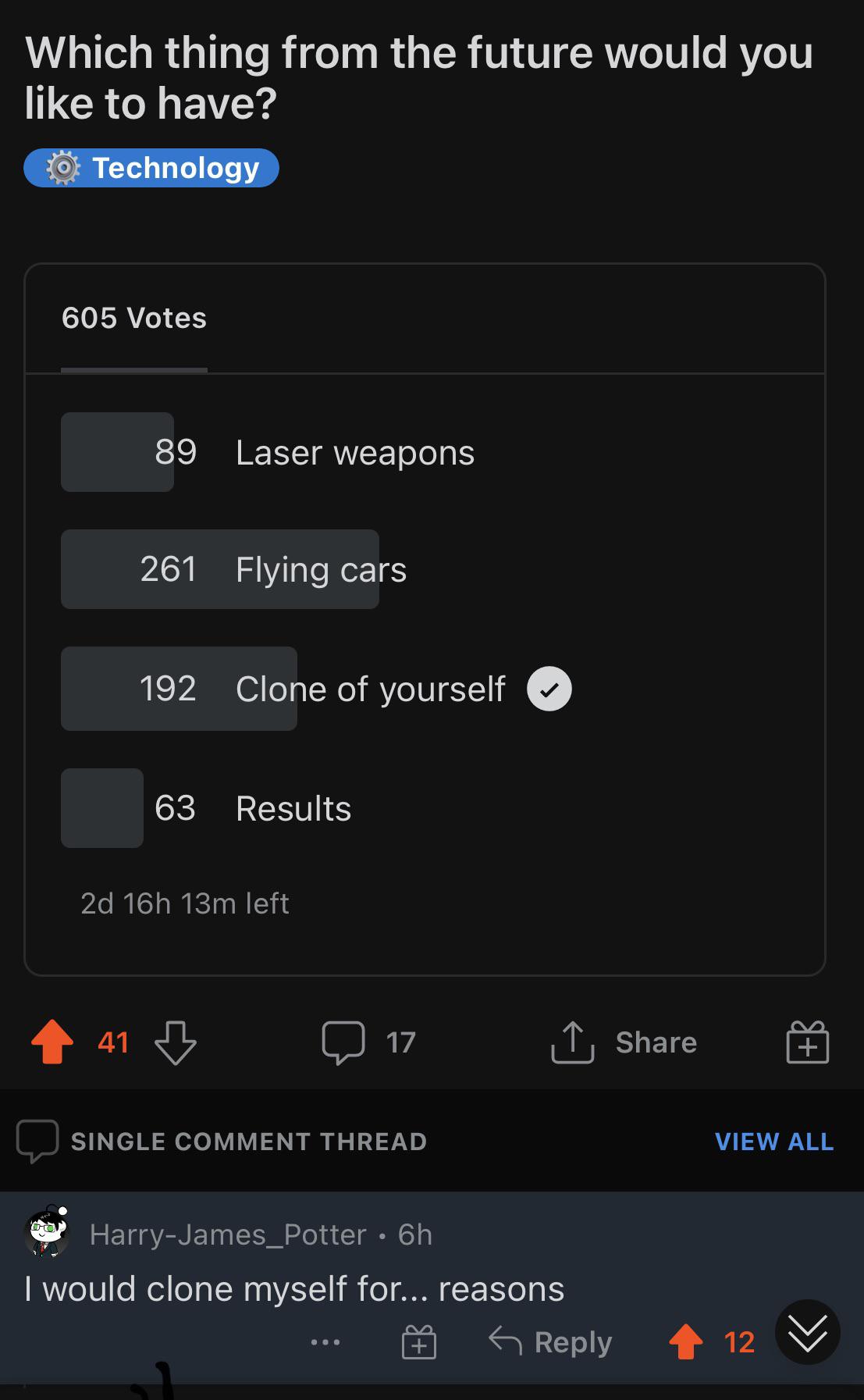The height and width of the screenshot is (1400, 864).
Task: Select the Laser weapons poll option
Action: click(354, 452)
